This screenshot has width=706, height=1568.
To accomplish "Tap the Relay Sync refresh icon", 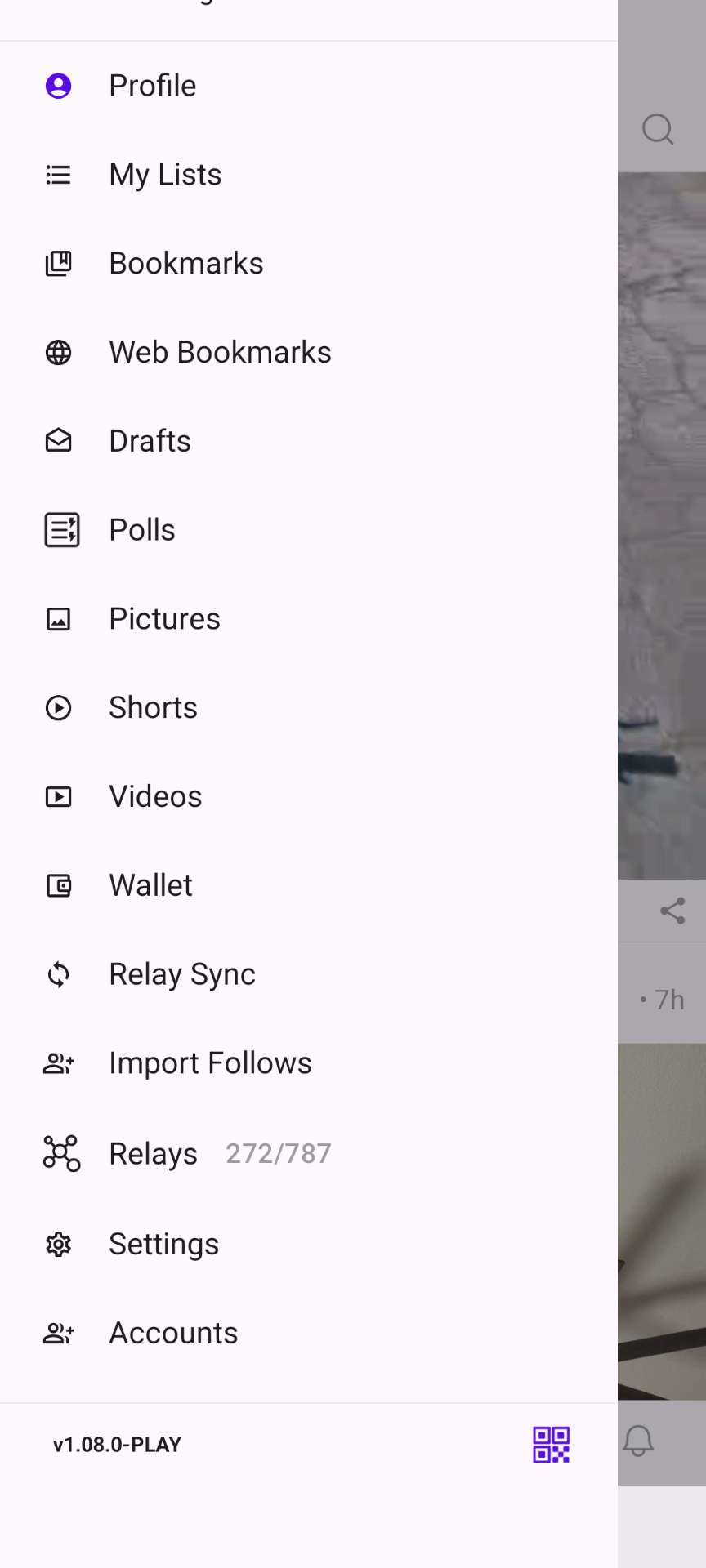I will click(x=58, y=974).
